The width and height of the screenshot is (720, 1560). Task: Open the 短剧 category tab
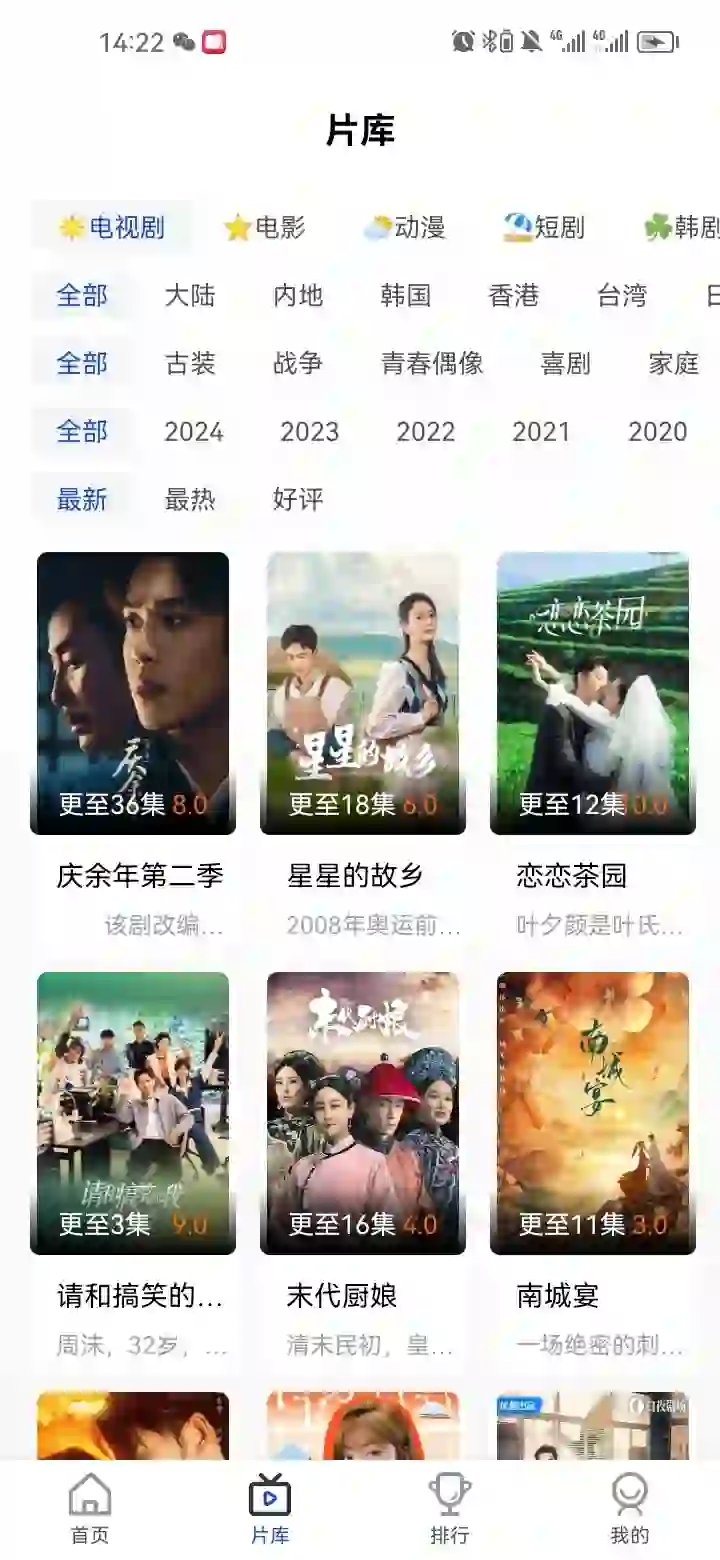coord(545,228)
